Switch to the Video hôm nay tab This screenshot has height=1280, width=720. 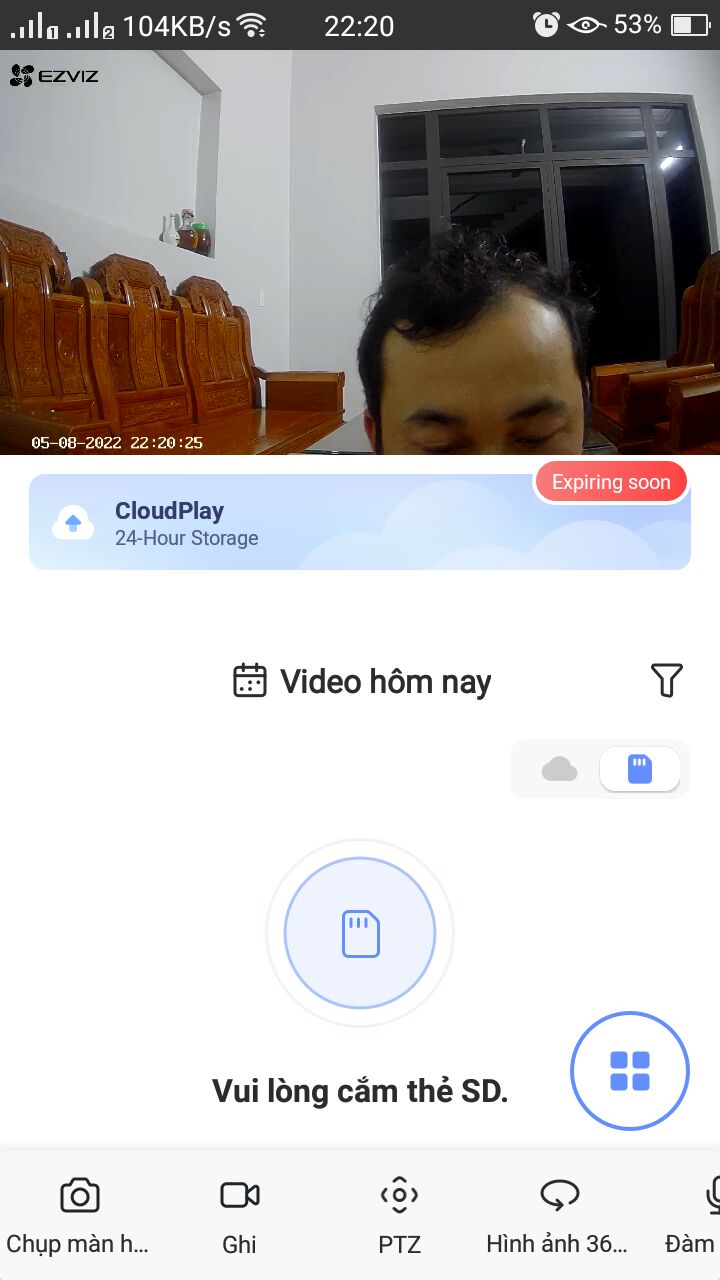386,680
